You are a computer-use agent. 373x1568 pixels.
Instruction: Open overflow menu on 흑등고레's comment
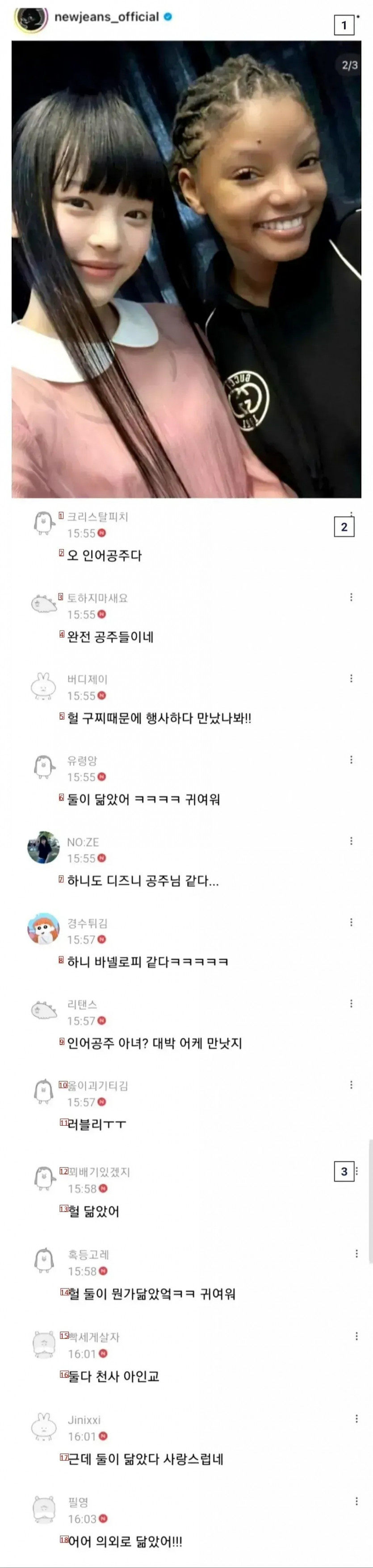[356, 1254]
